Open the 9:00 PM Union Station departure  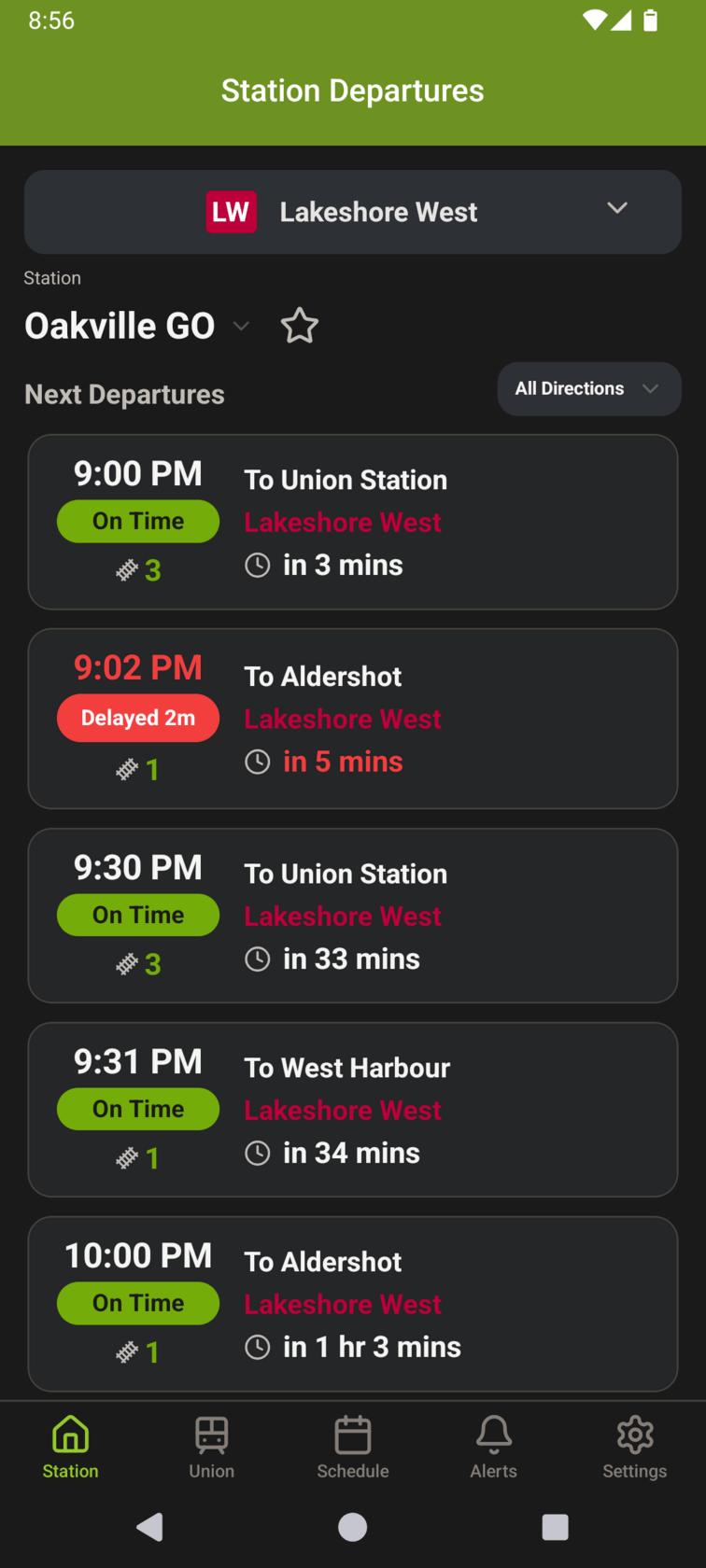click(353, 522)
